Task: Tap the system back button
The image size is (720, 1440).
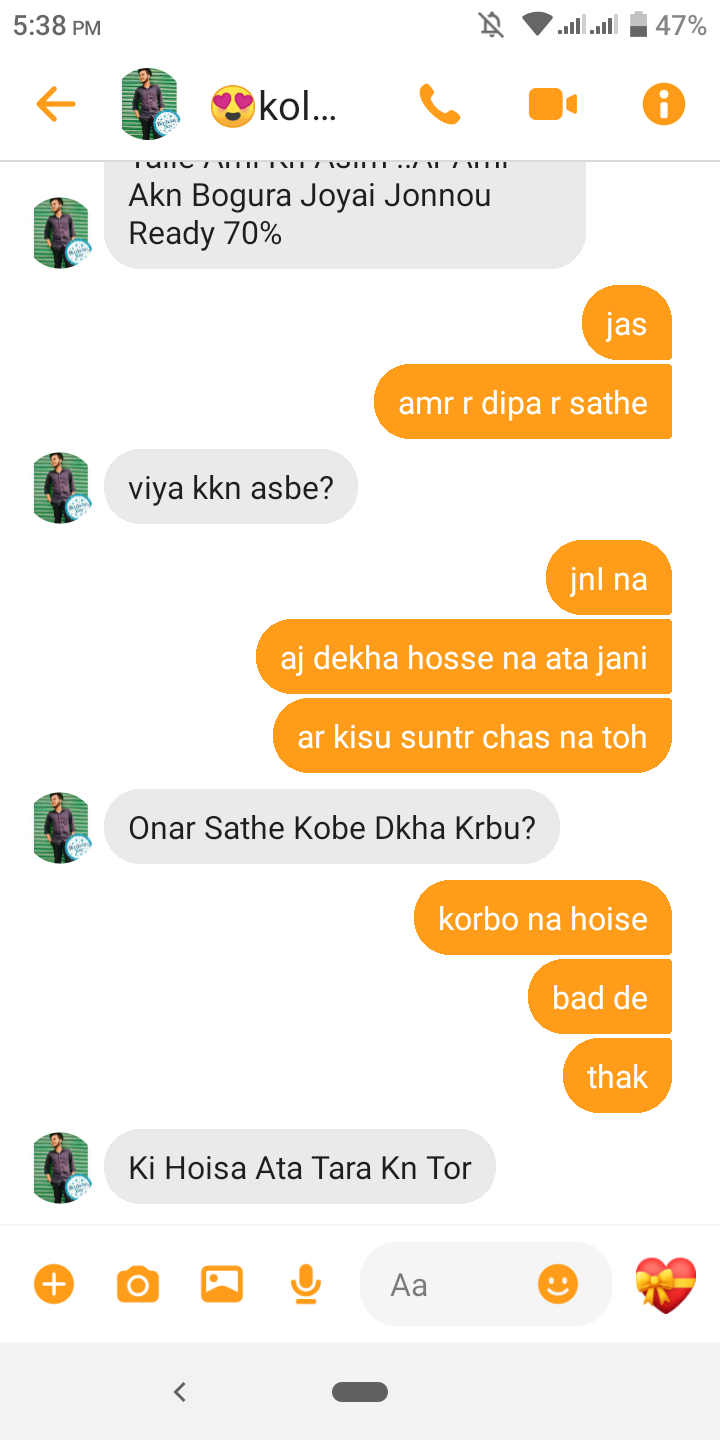Action: [180, 1391]
